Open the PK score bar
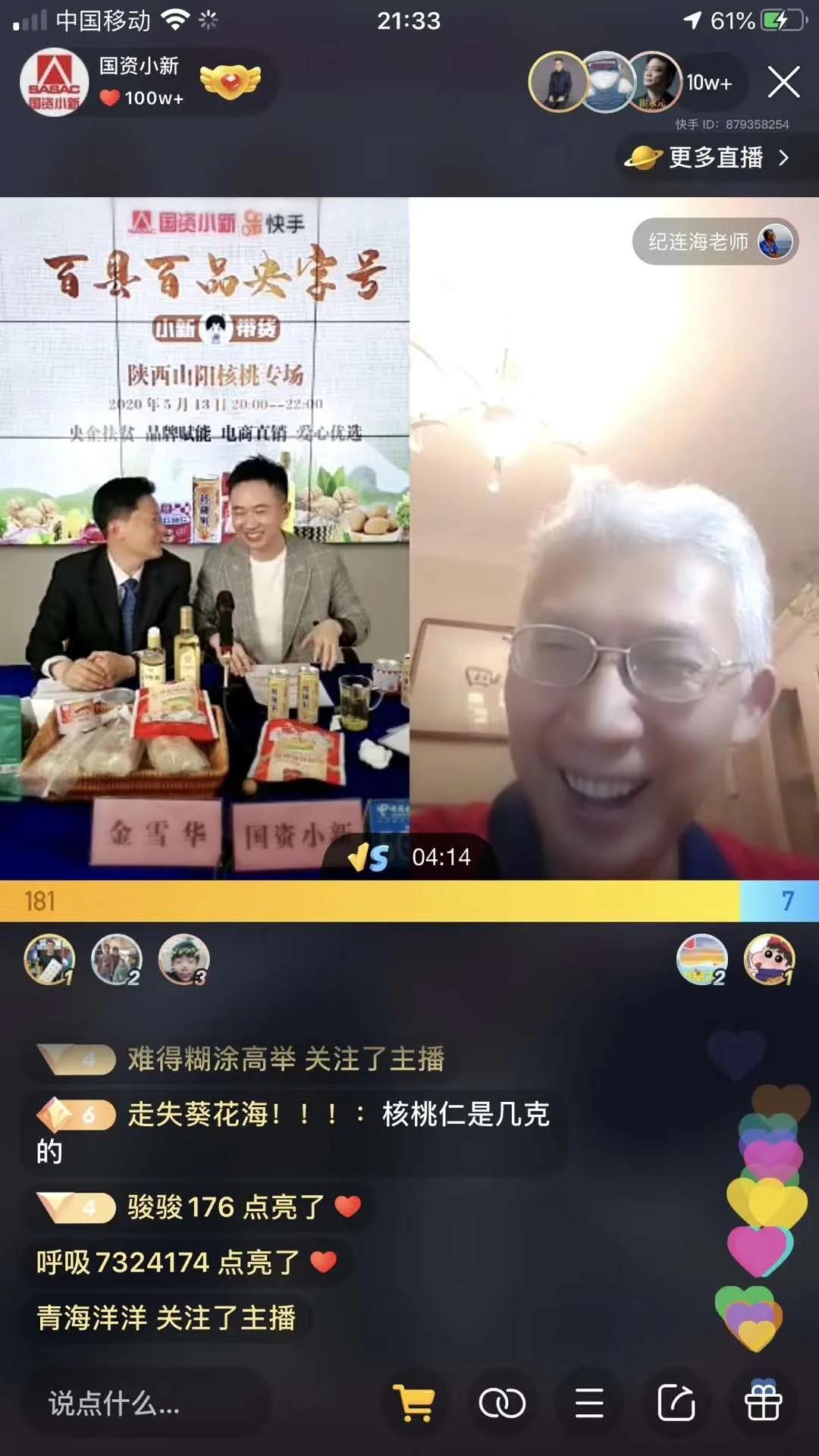This screenshot has height=1456, width=819. (409, 901)
